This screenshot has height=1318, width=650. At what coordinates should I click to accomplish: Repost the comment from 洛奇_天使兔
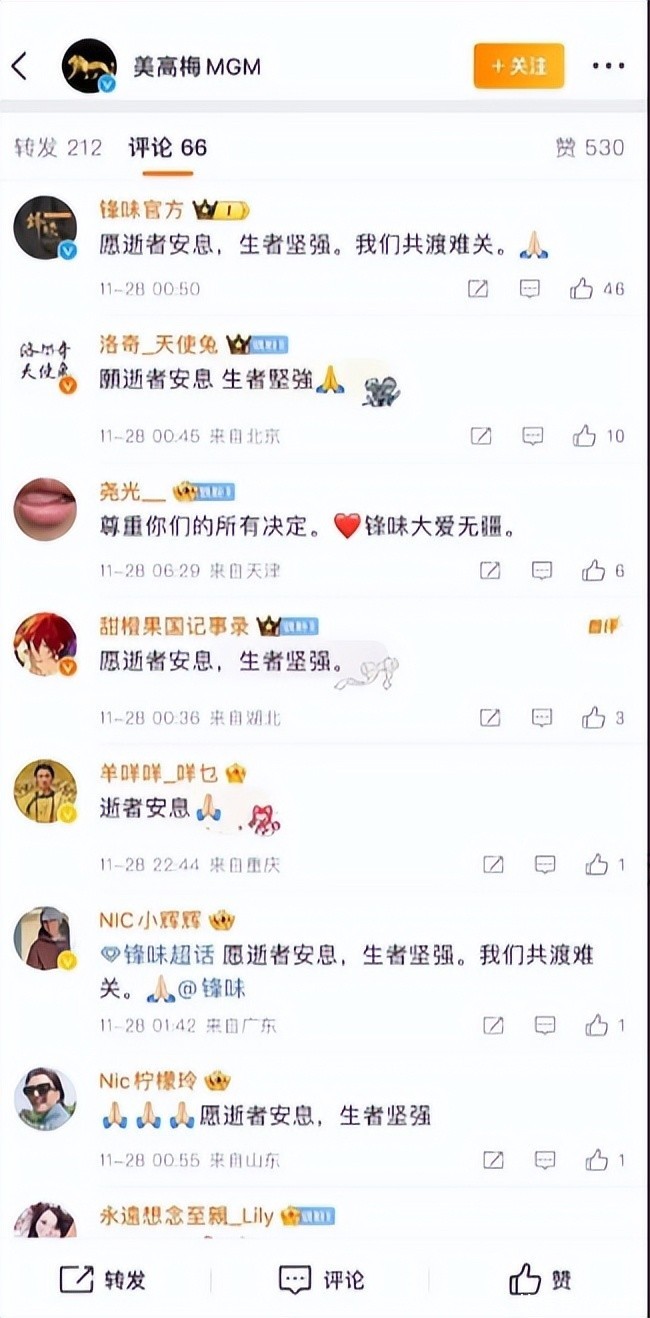[481, 436]
